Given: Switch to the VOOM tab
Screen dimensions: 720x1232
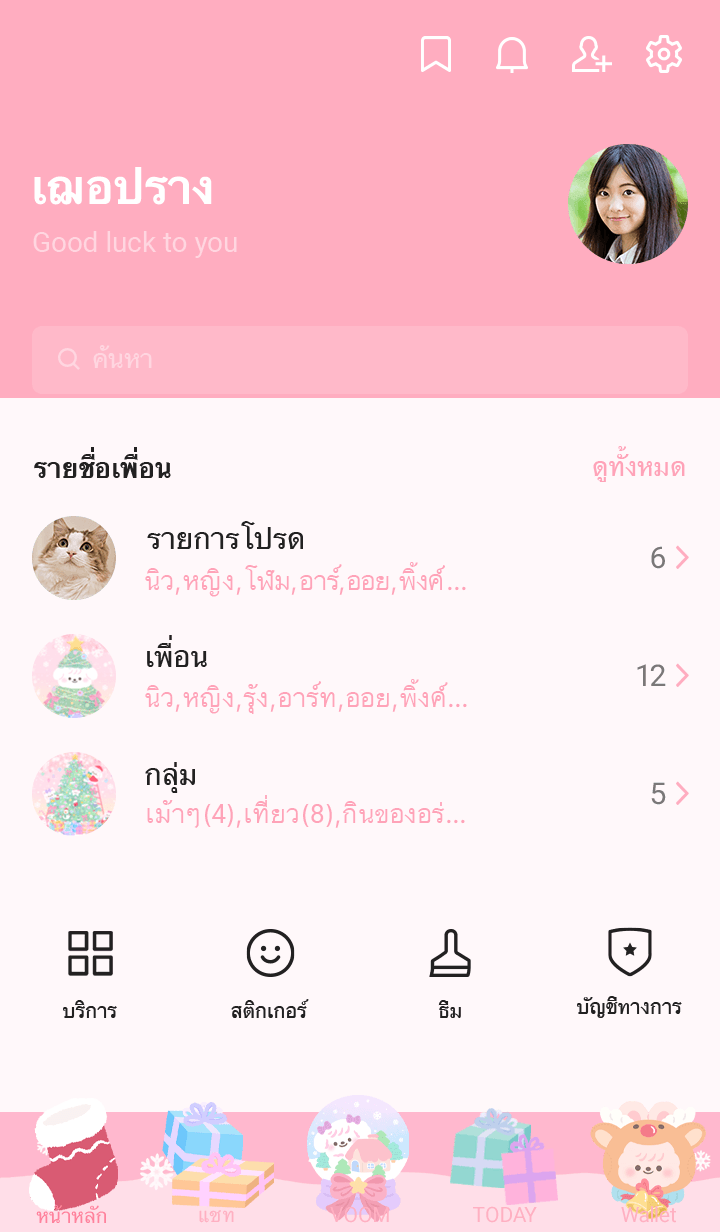Looking at the screenshot, I should (360, 1172).
